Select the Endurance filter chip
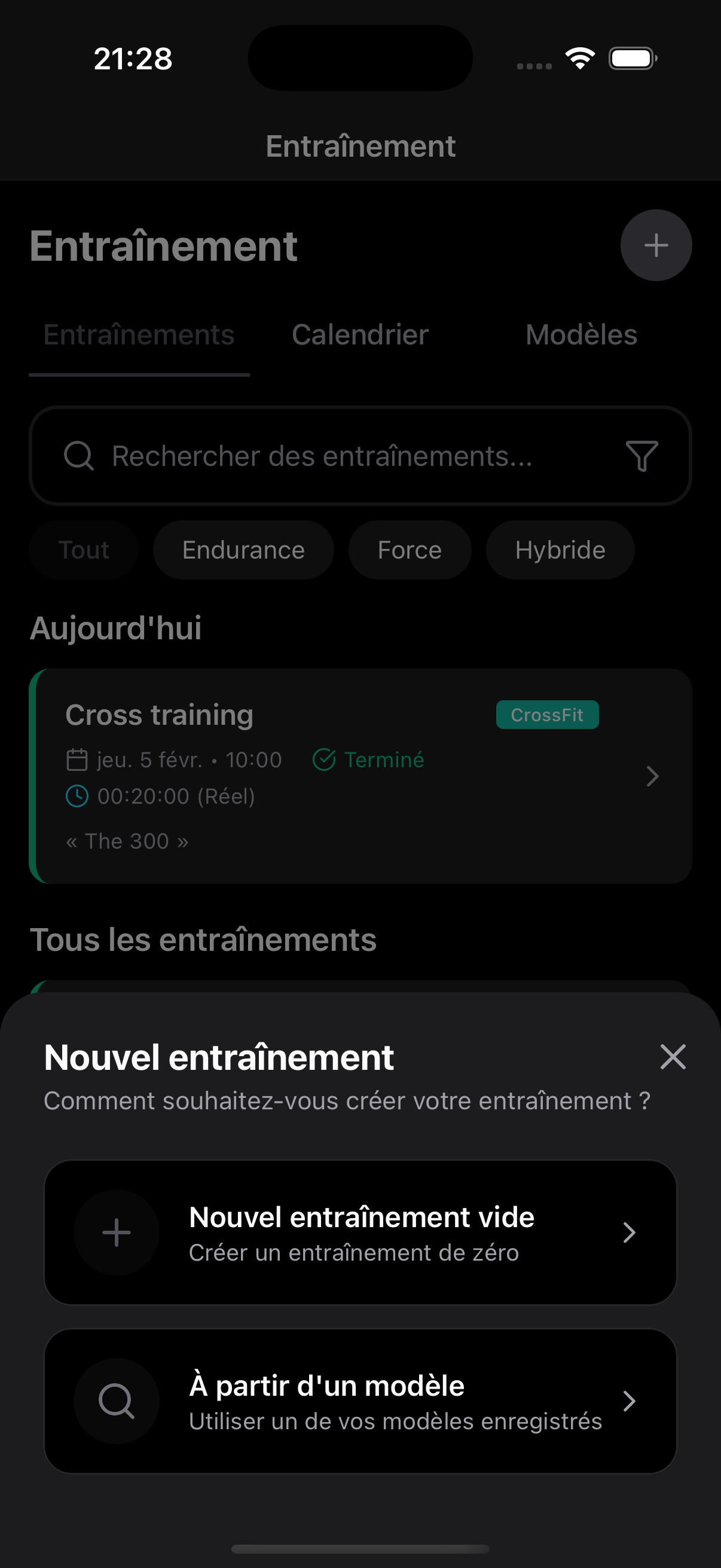The width and height of the screenshot is (721, 1568). pos(243,550)
